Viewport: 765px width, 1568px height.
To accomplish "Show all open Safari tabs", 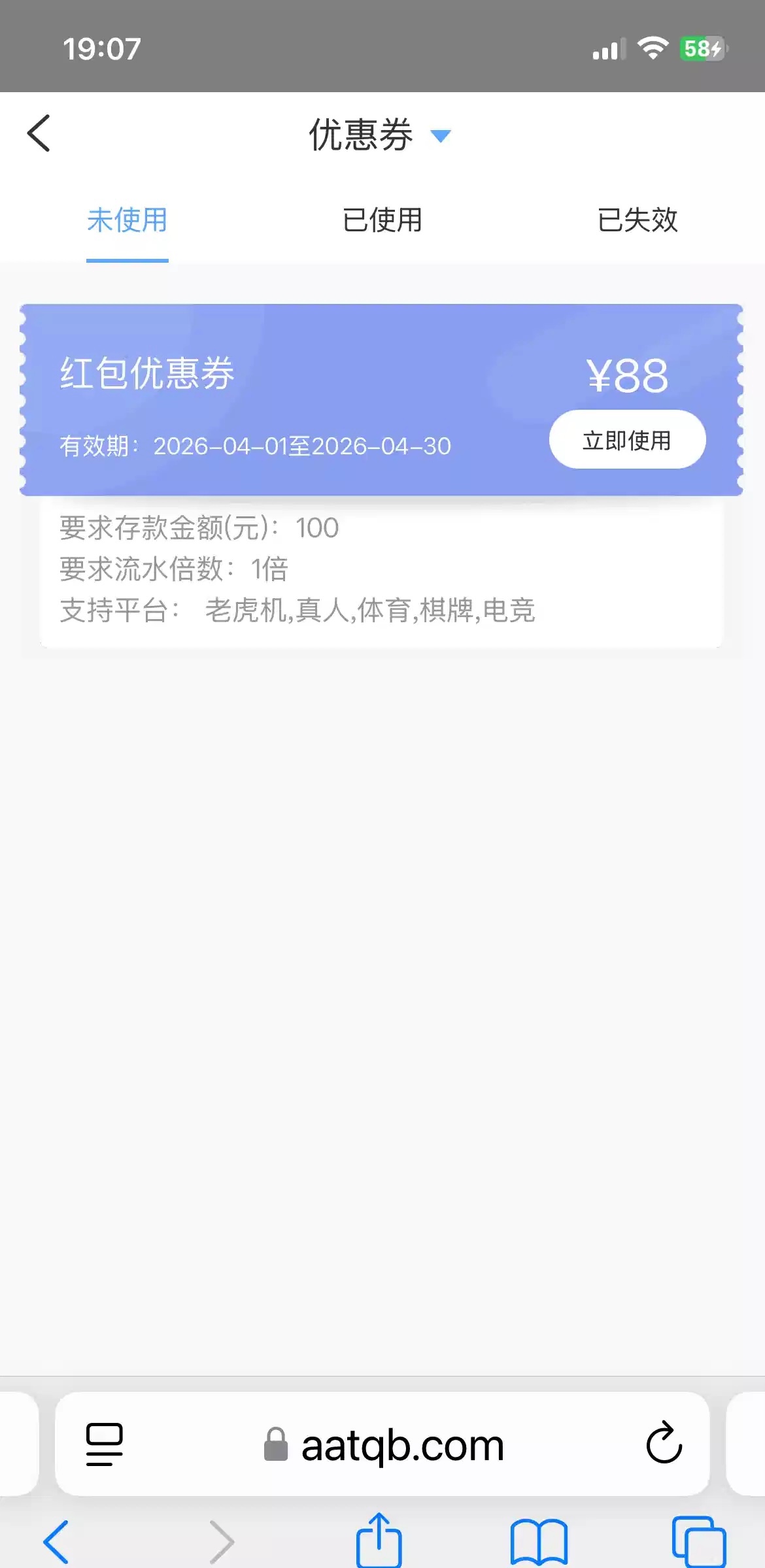I will tap(698, 1541).
